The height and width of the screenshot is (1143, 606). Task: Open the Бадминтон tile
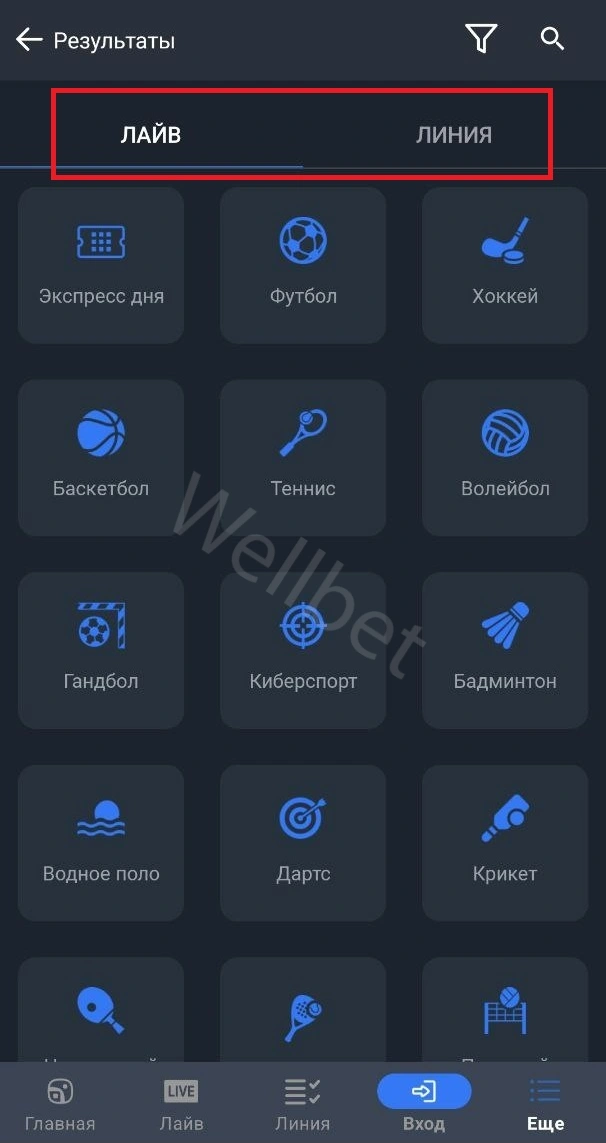point(505,650)
